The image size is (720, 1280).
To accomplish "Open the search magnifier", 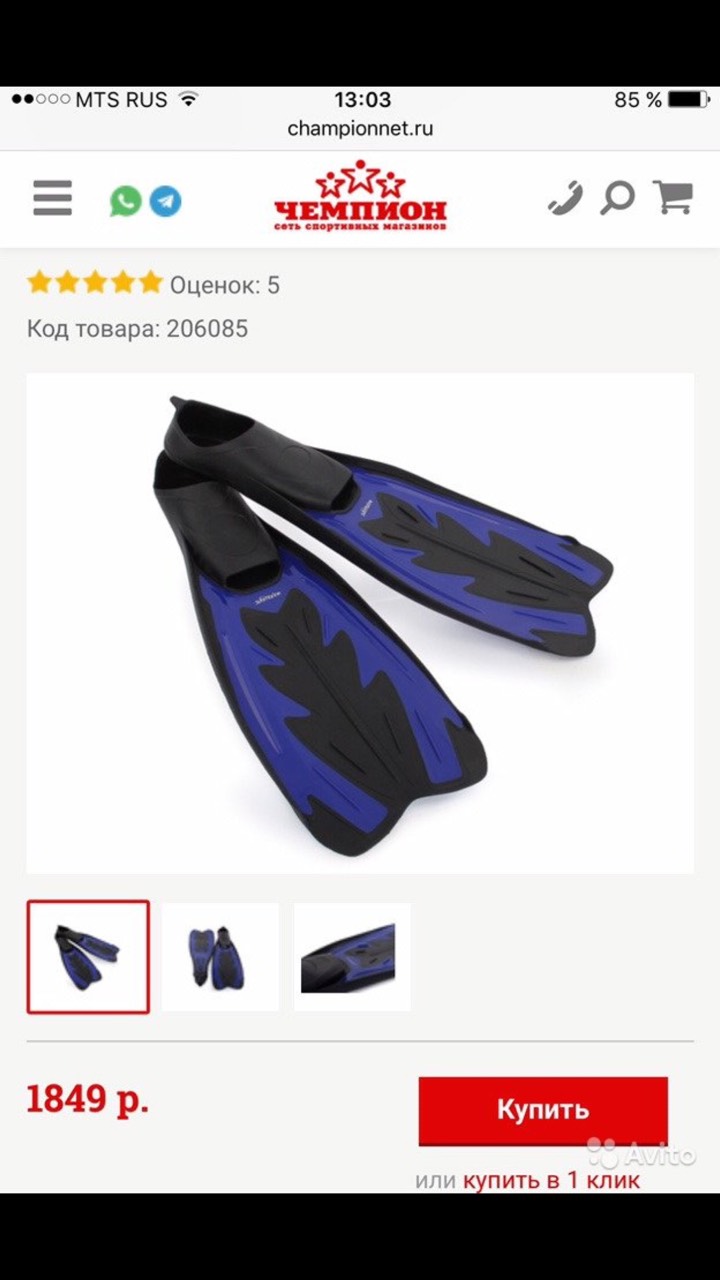I will 617,198.
